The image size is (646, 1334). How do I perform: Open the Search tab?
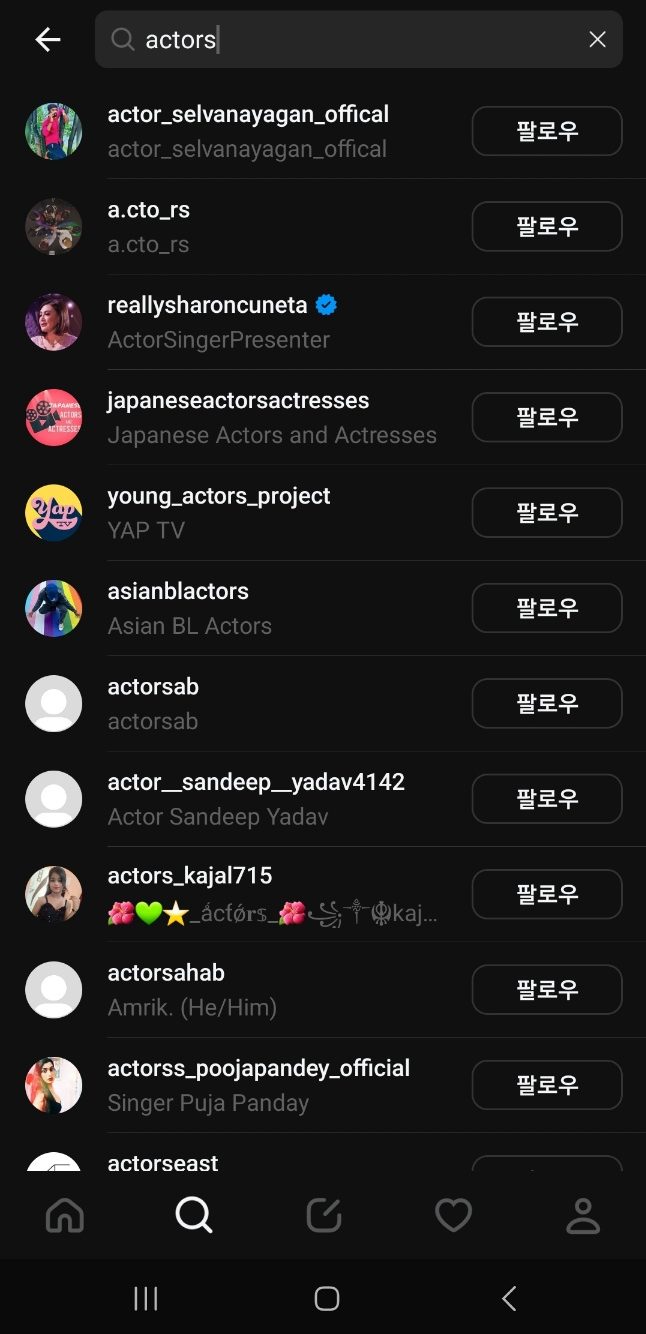(194, 1215)
